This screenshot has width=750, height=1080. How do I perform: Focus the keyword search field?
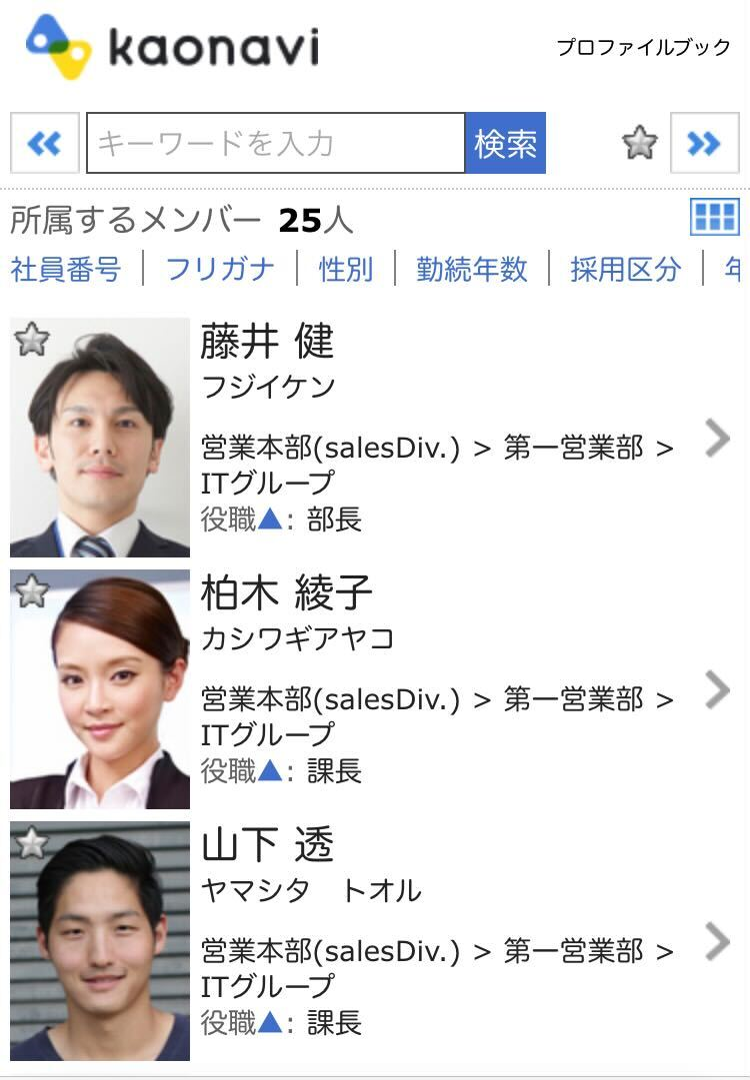(x=275, y=144)
